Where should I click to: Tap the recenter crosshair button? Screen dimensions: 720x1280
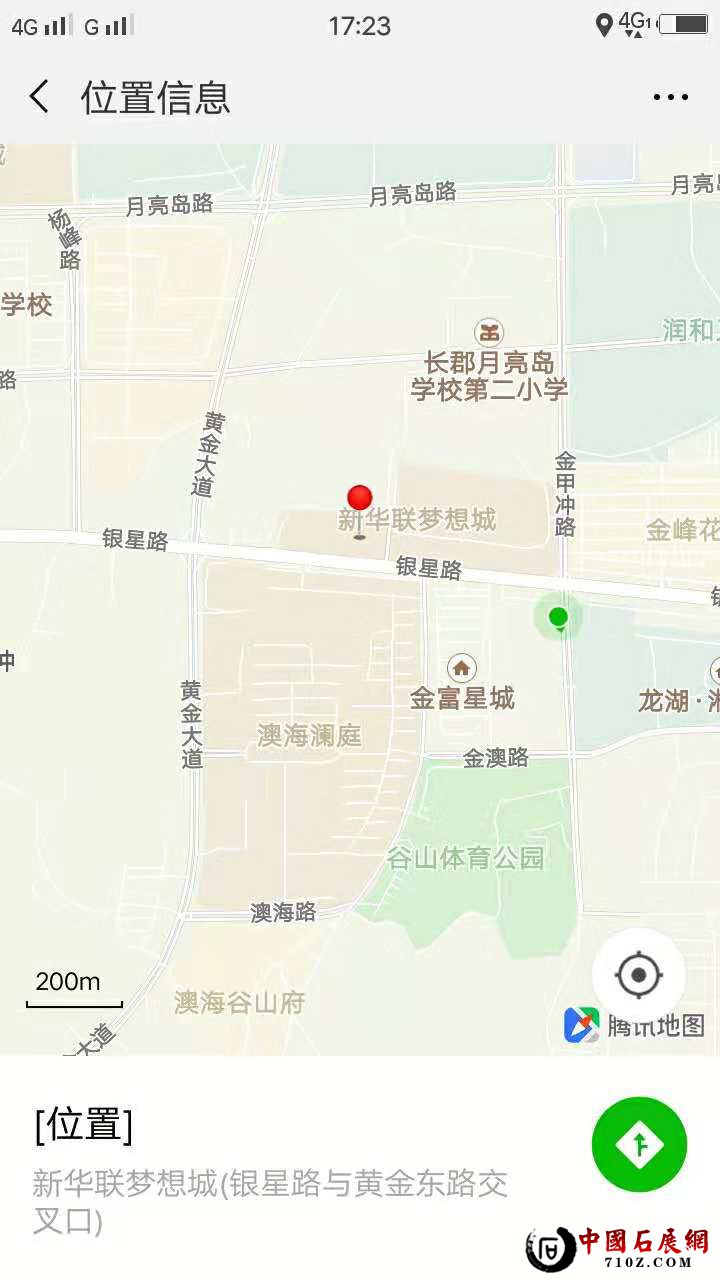coord(639,975)
